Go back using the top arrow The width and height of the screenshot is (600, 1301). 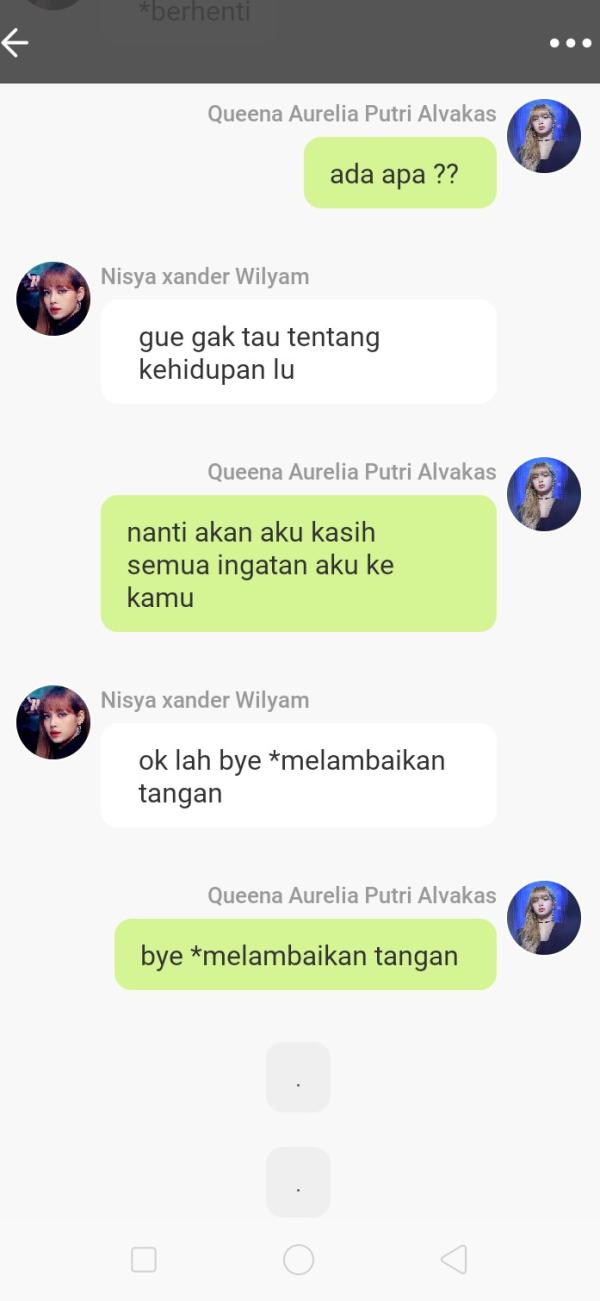point(15,42)
